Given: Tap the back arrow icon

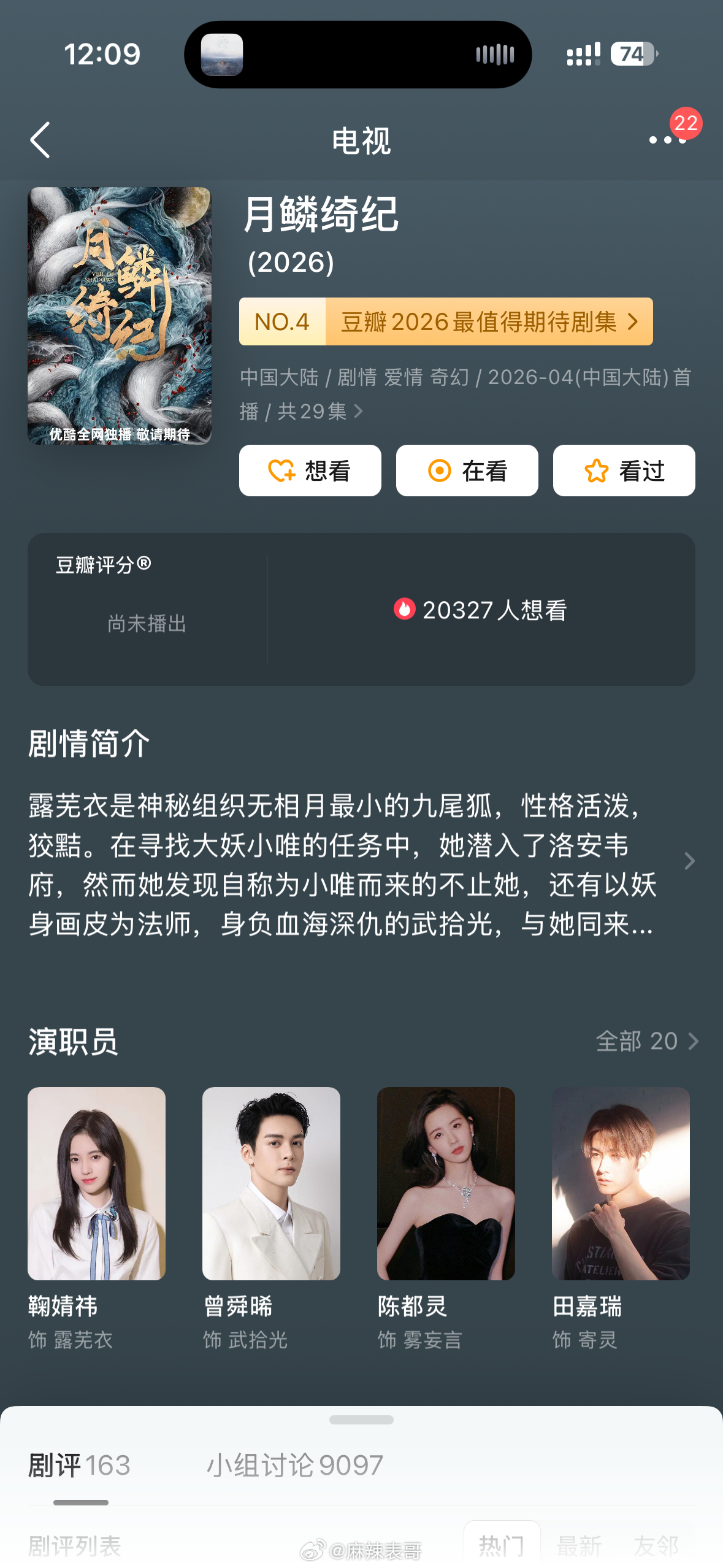Looking at the screenshot, I should (x=40, y=140).
